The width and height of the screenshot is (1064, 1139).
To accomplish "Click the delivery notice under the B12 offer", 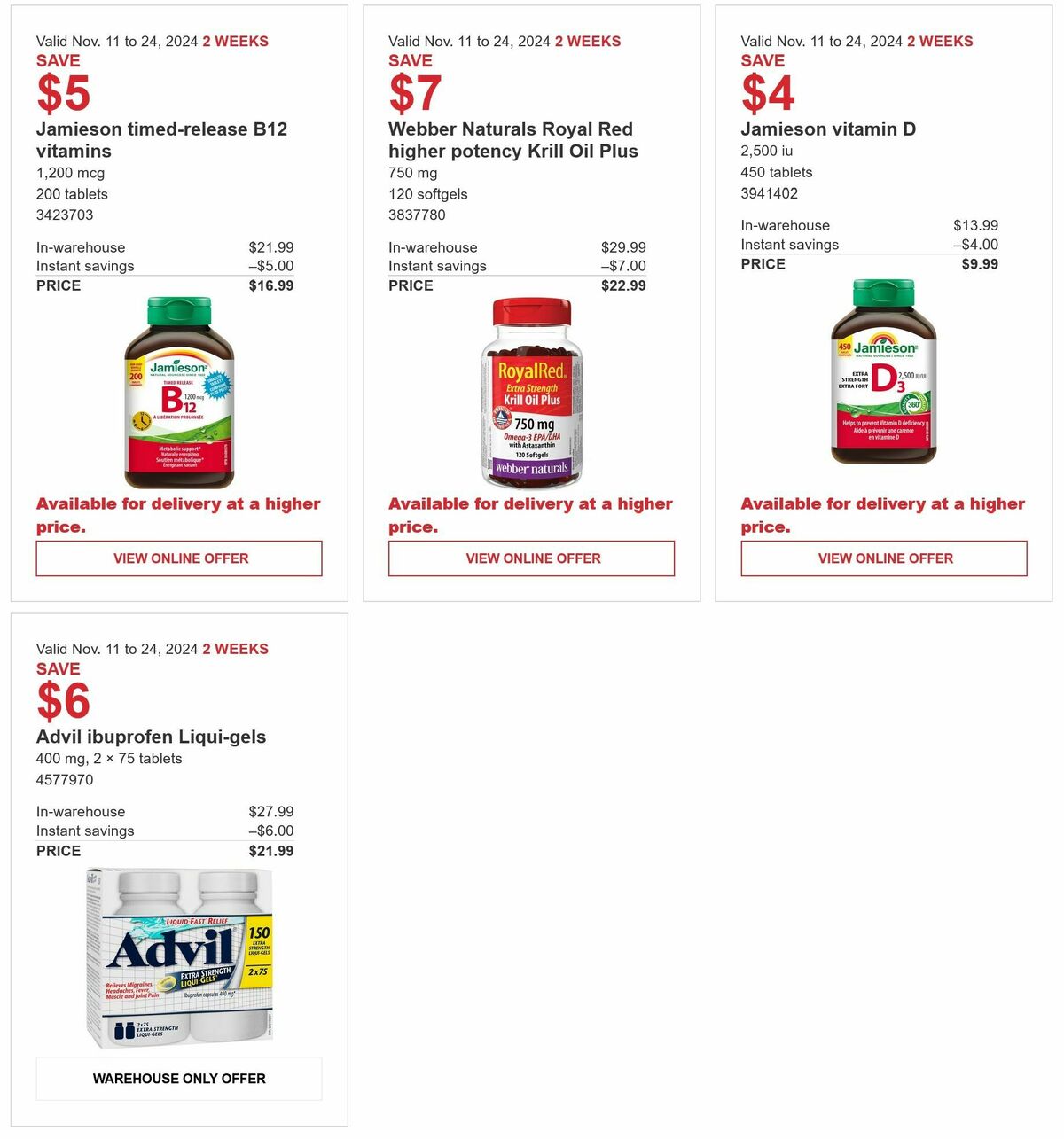I will [x=177, y=514].
